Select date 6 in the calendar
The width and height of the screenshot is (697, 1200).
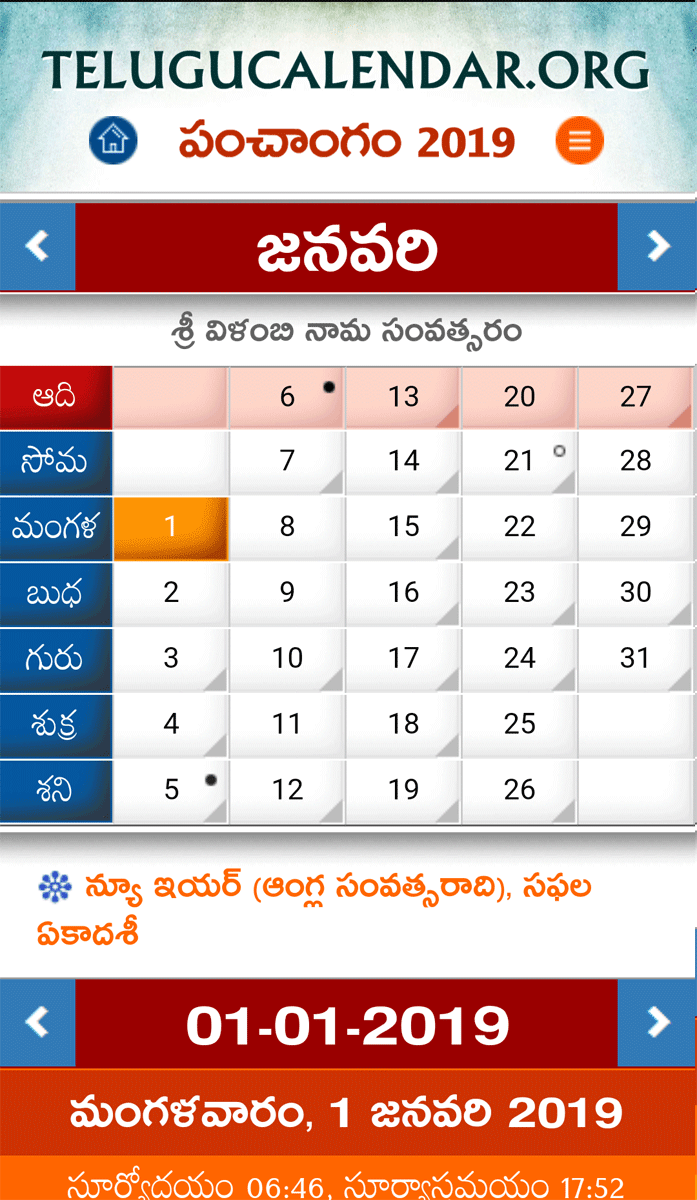click(x=287, y=397)
